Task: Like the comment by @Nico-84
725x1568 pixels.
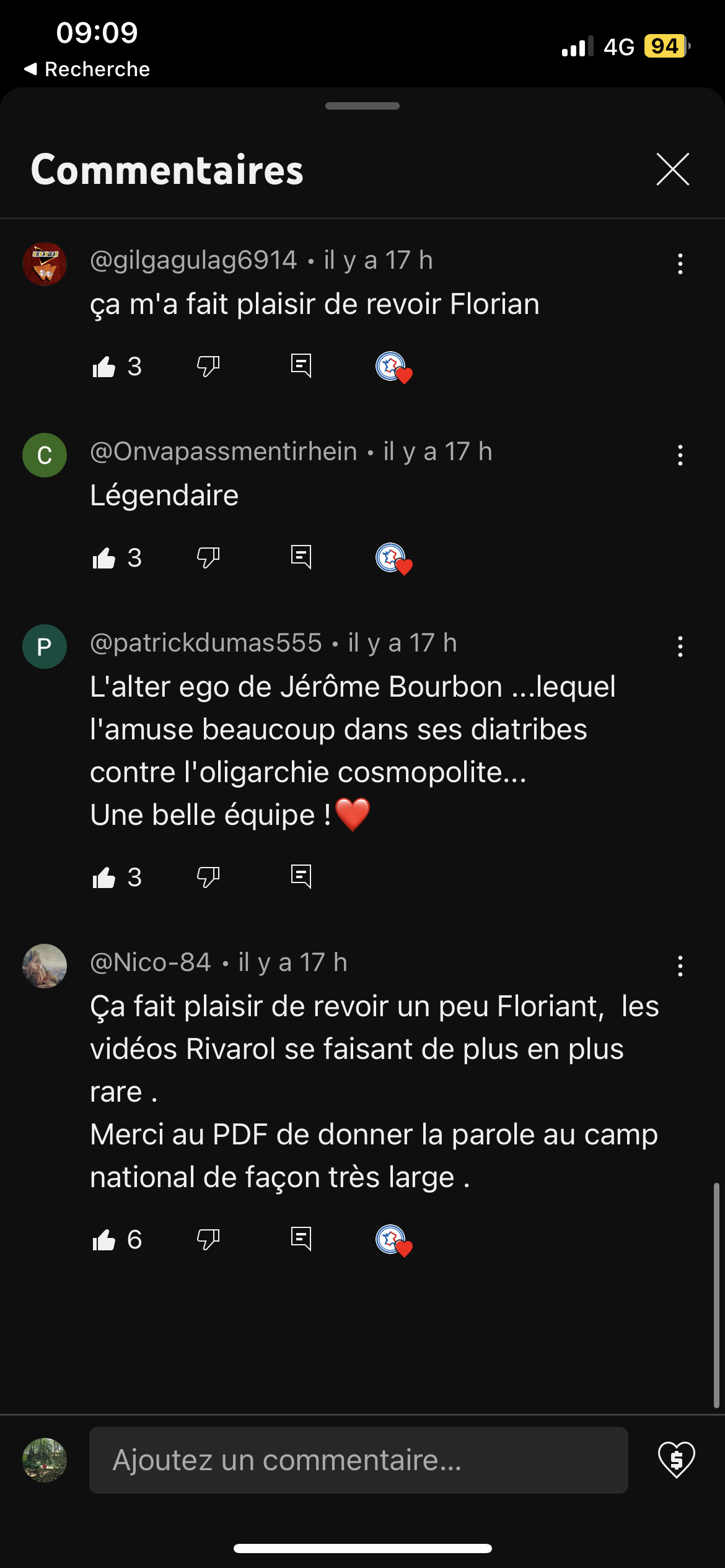Action: [x=104, y=1240]
